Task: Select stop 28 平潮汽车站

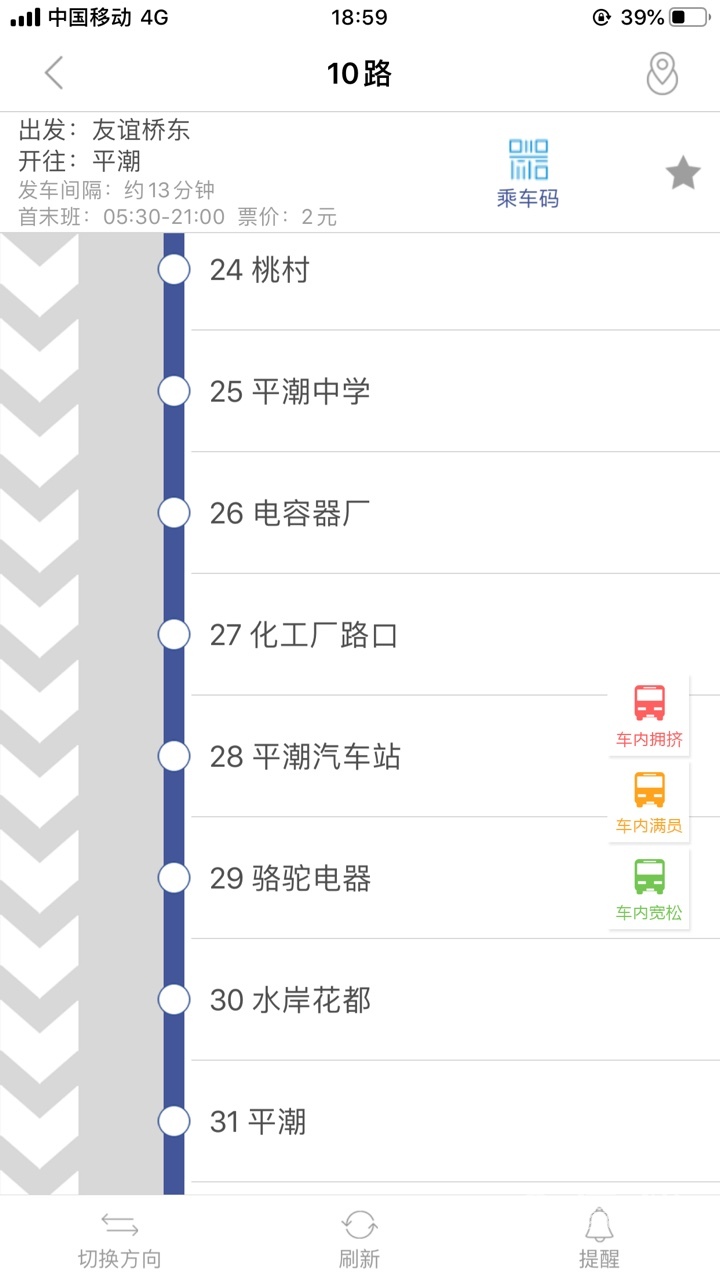Action: click(x=305, y=757)
